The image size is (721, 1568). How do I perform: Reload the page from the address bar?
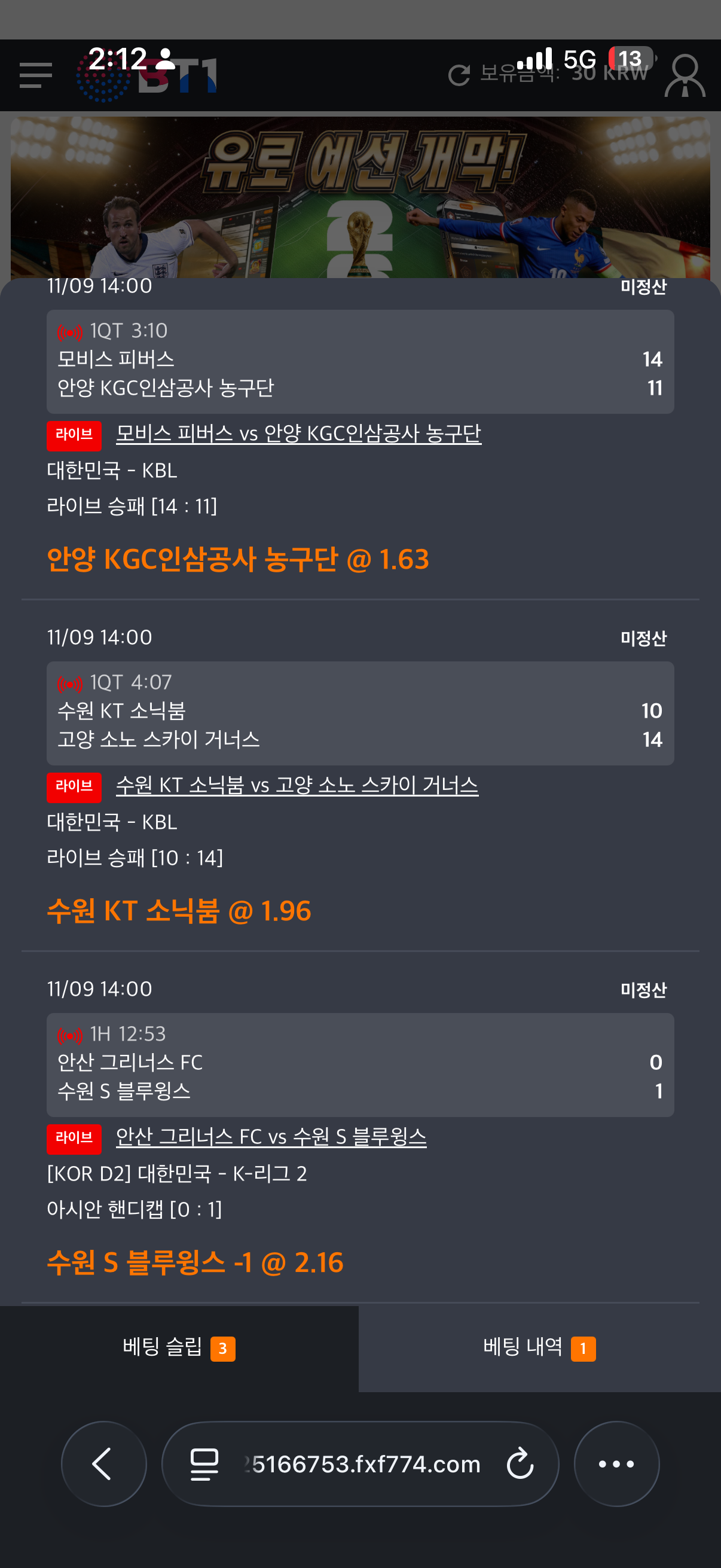click(520, 1464)
